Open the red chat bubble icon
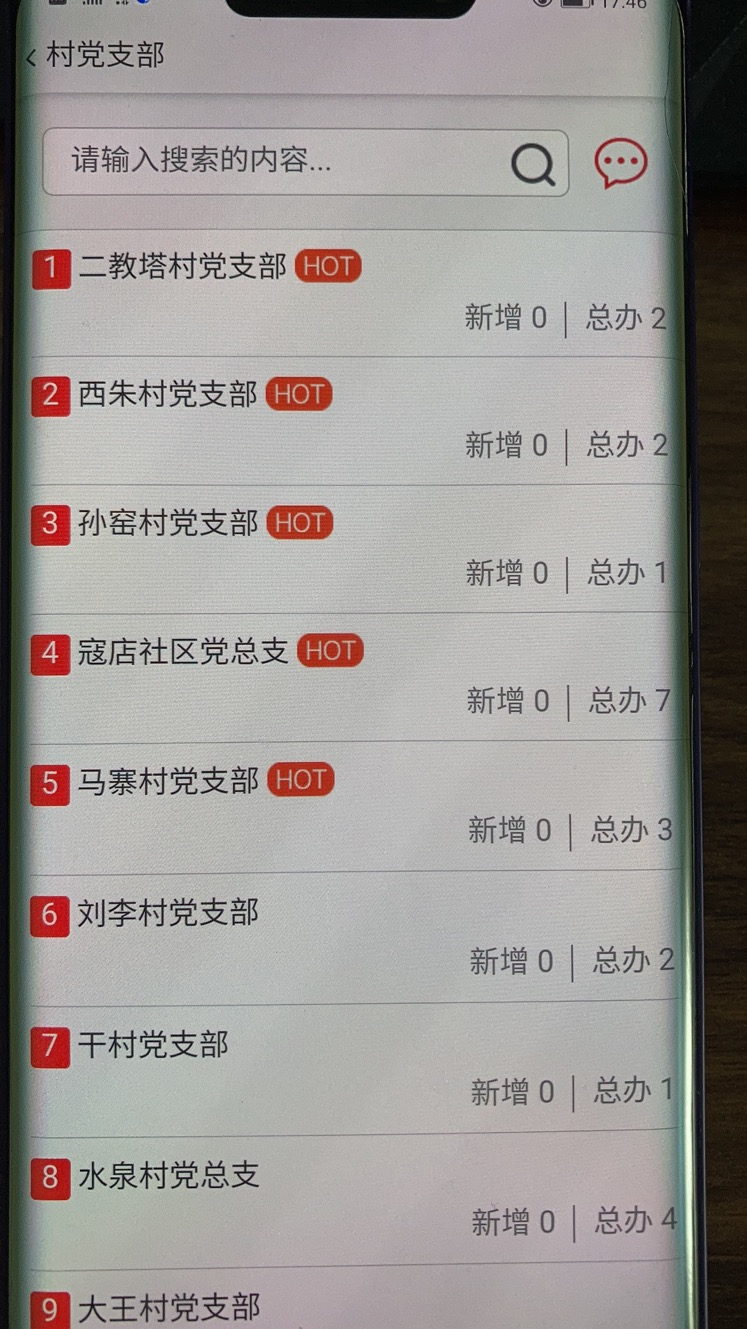Image resolution: width=747 pixels, height=1329 pixels. [621, 163]
